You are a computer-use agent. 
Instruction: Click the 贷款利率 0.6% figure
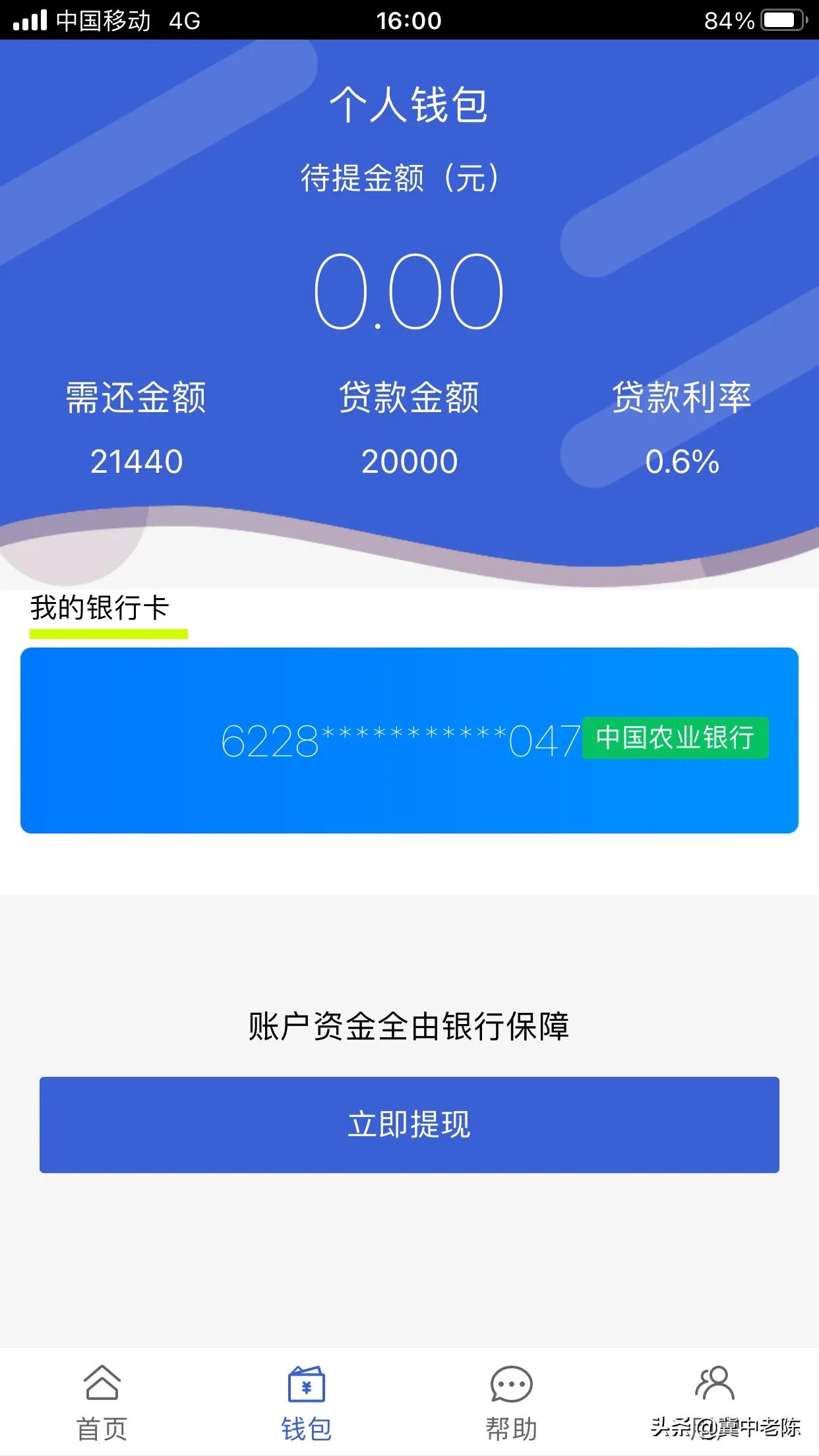682,462
